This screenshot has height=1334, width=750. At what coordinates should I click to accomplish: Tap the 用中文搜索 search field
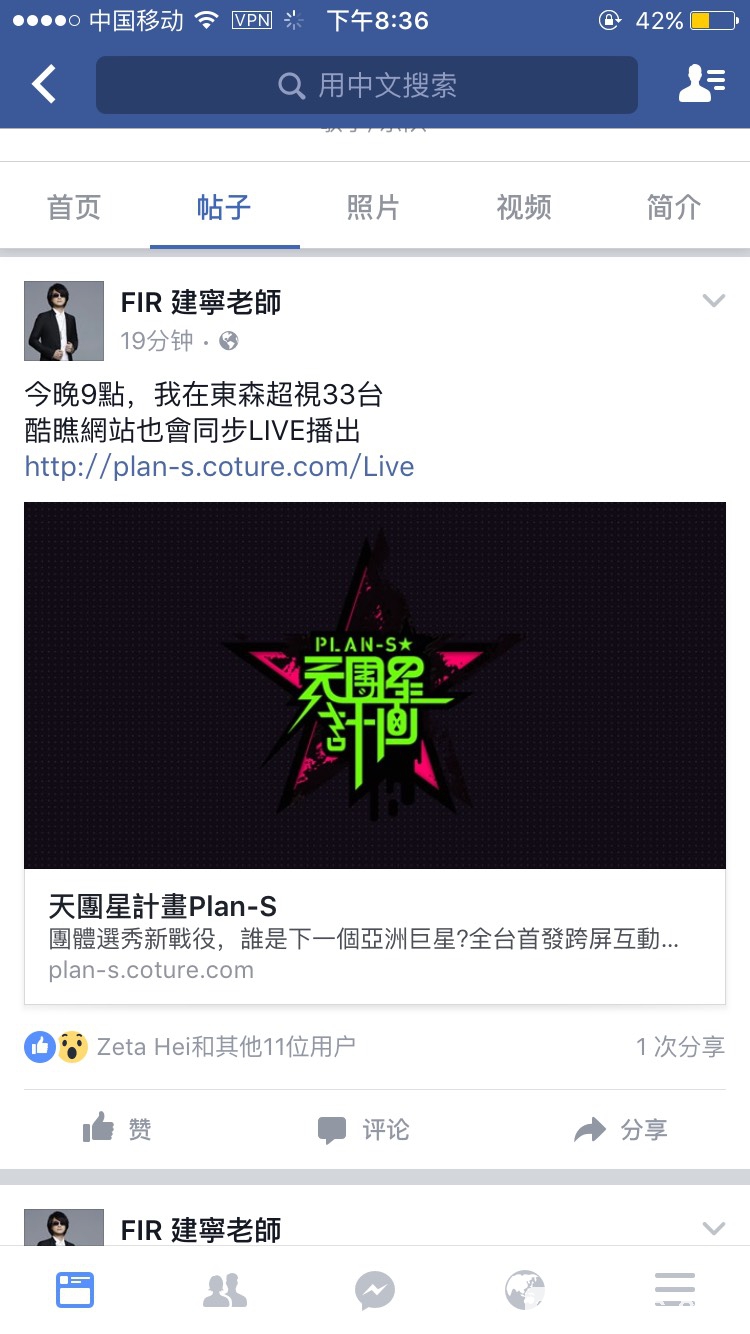point(367,85)
